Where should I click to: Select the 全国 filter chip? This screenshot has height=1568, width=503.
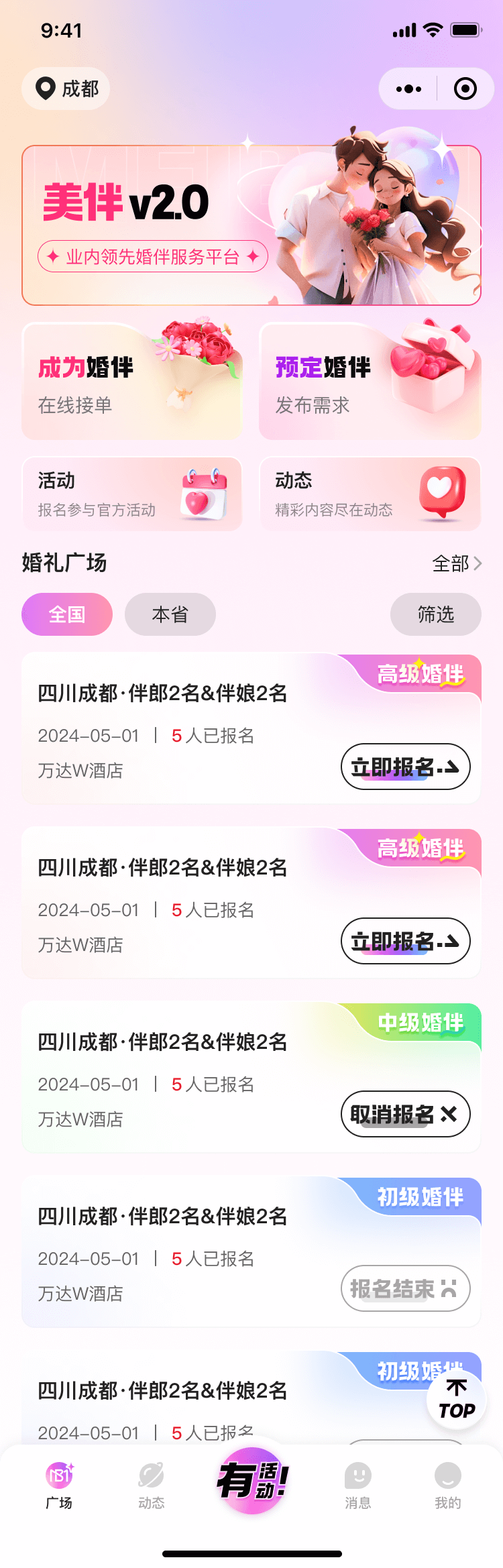point(67,614)
